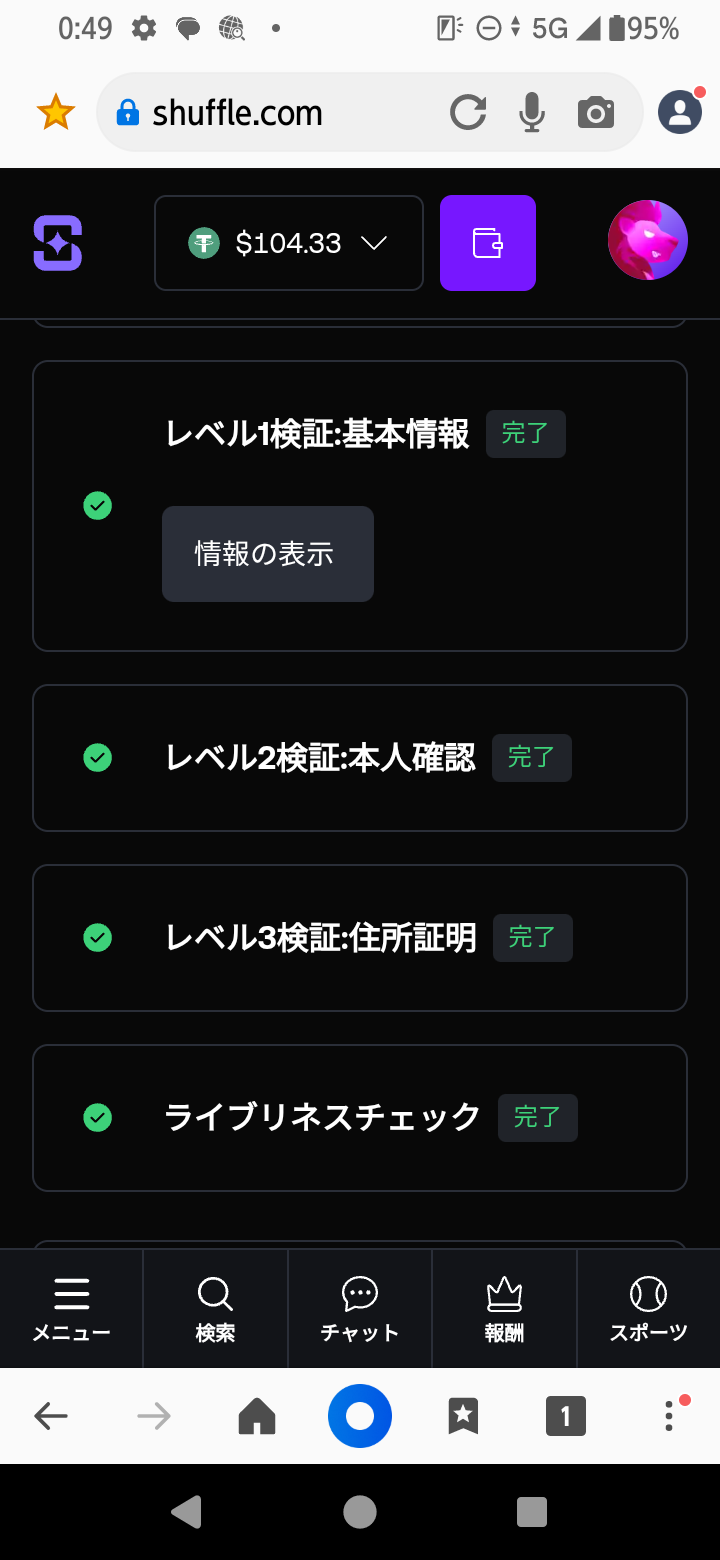Open the currency balance dropdown
Image resolution: width=720 pixels, height=1560 pixels.
[x=375, y=243]
